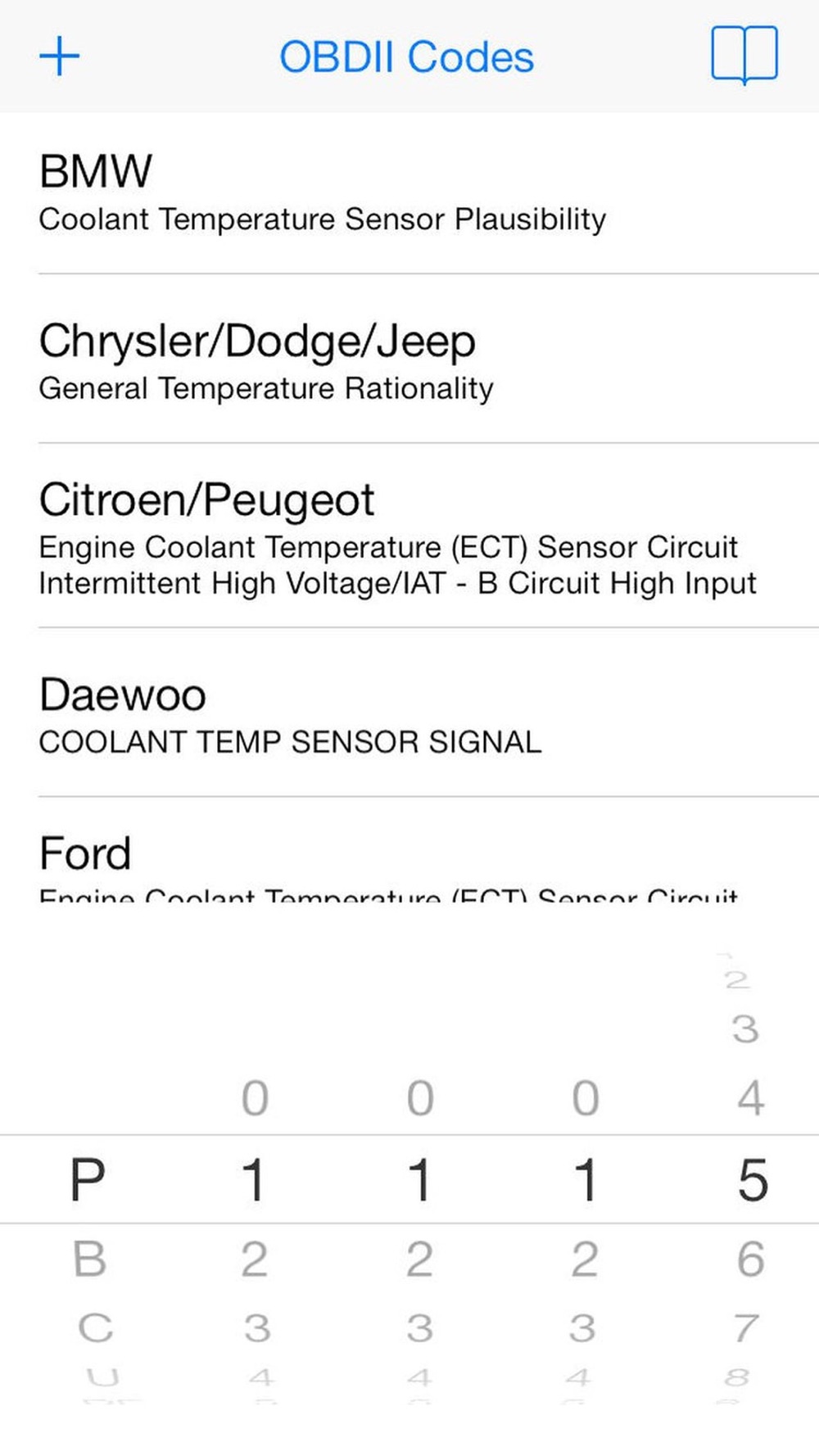The height and width of the screenshot is (1456, 819).
Task: Select 6 in the last digit wheel
Action: coord(750,1259)
